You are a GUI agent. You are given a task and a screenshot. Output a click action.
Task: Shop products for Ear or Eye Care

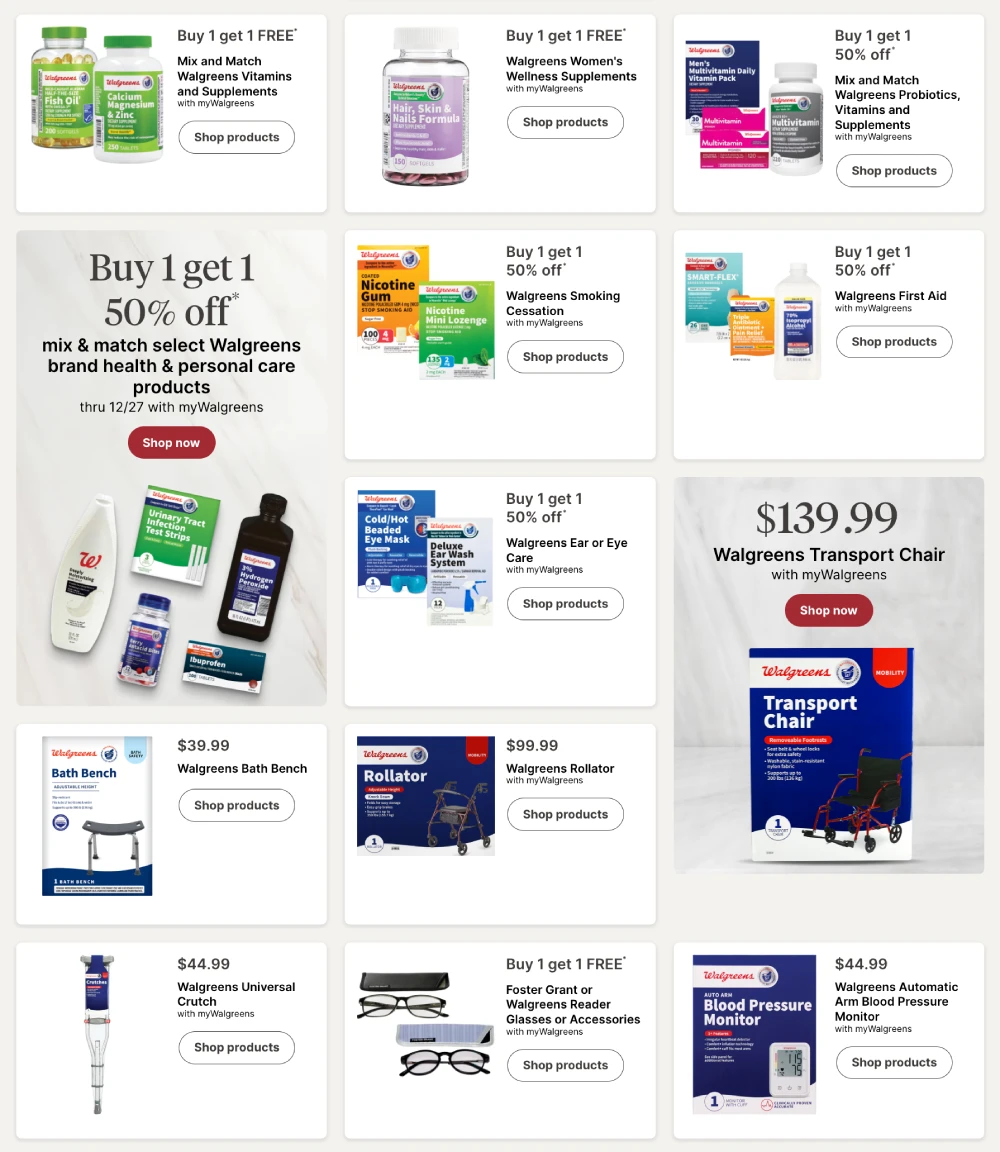pos(565,604)
